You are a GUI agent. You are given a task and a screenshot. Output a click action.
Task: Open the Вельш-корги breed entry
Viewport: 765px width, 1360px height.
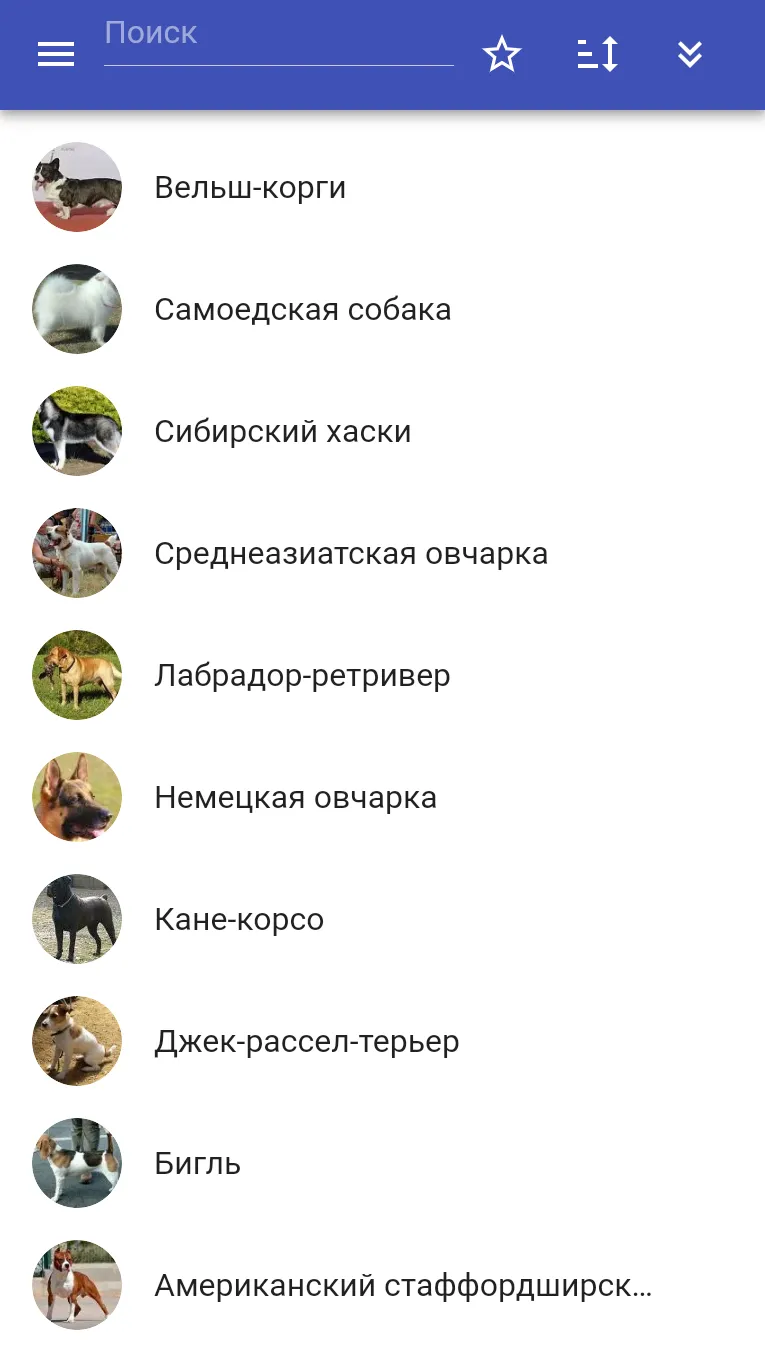click(382, 187)
